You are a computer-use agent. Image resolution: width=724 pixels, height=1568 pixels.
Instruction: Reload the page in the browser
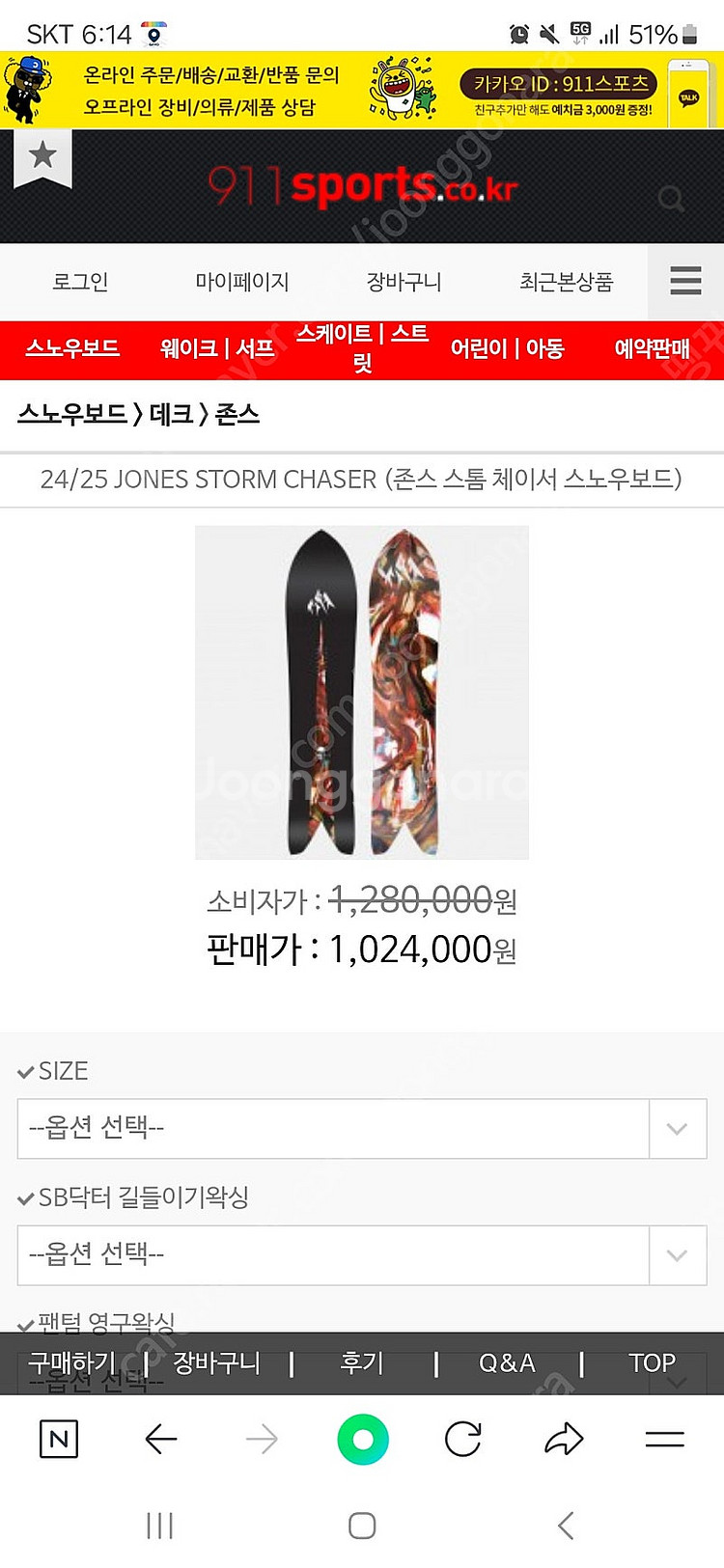(x=463, y=1440)
